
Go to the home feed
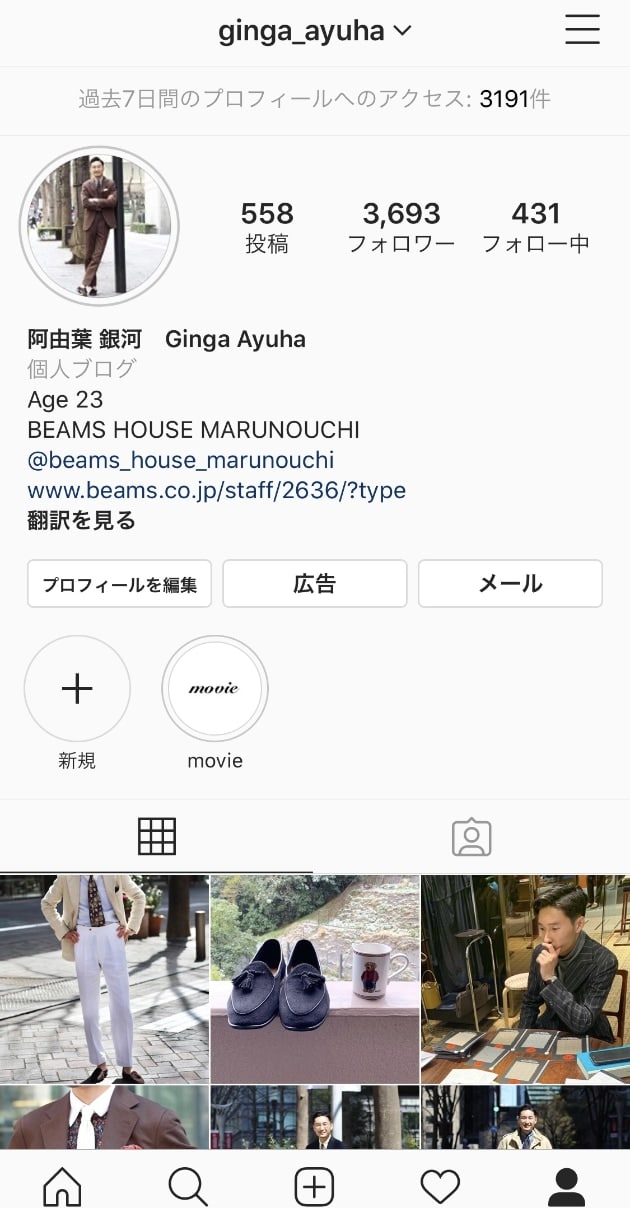tap(62, 1186)
